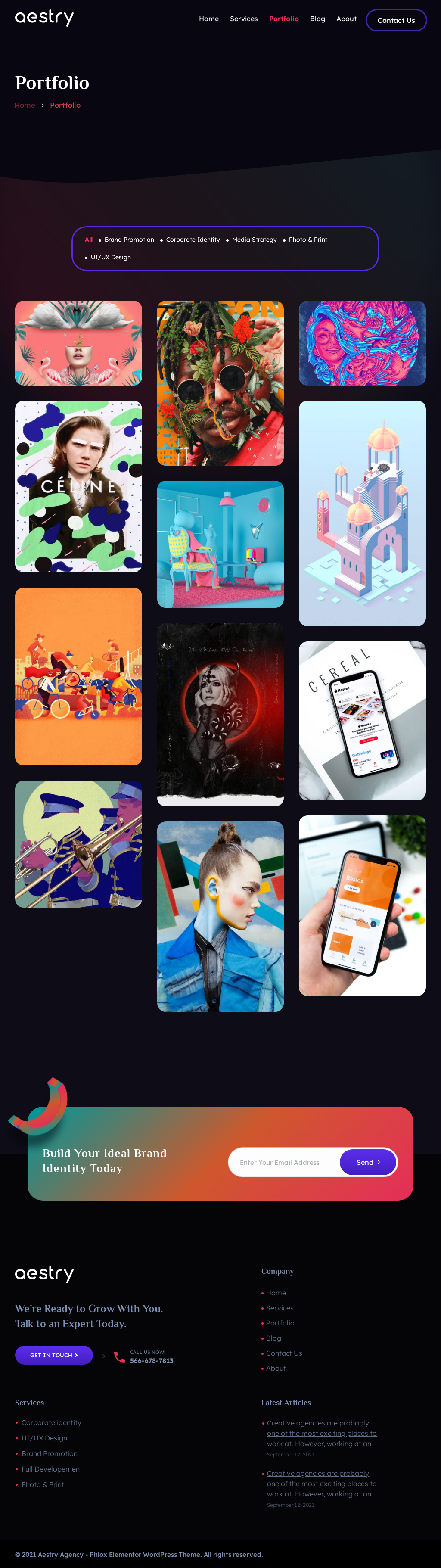Open the orange cyclists illustration
The width and height of the screenshot is (441, 1568).
[x=78, y=676]
